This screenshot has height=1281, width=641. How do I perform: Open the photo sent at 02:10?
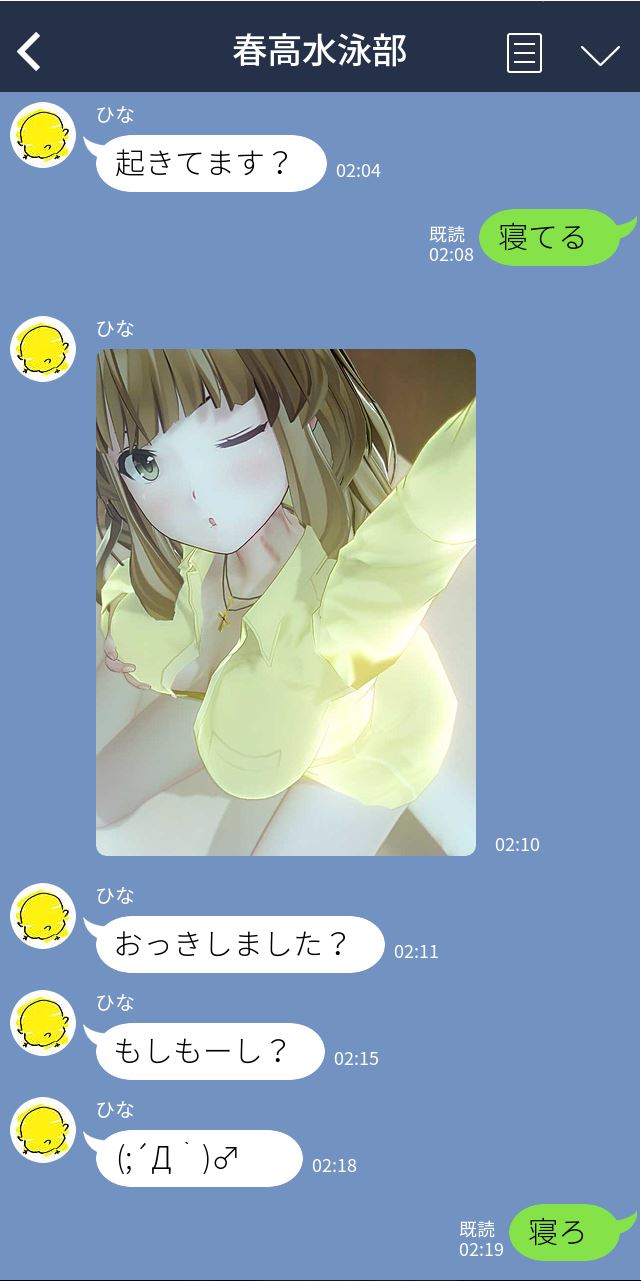pyautogui.click(x=286, y=602)
